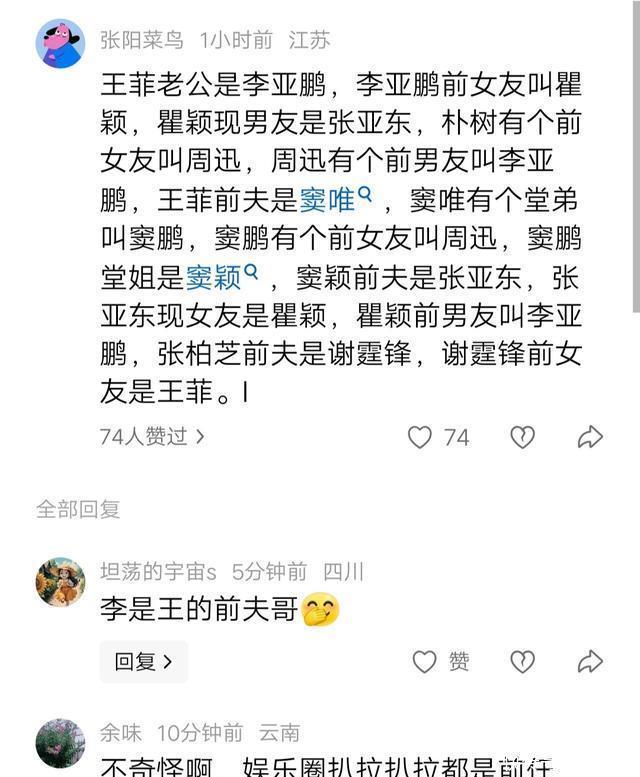Share 坦荡的宇宙s reply
640x777 pixels.
590,661
